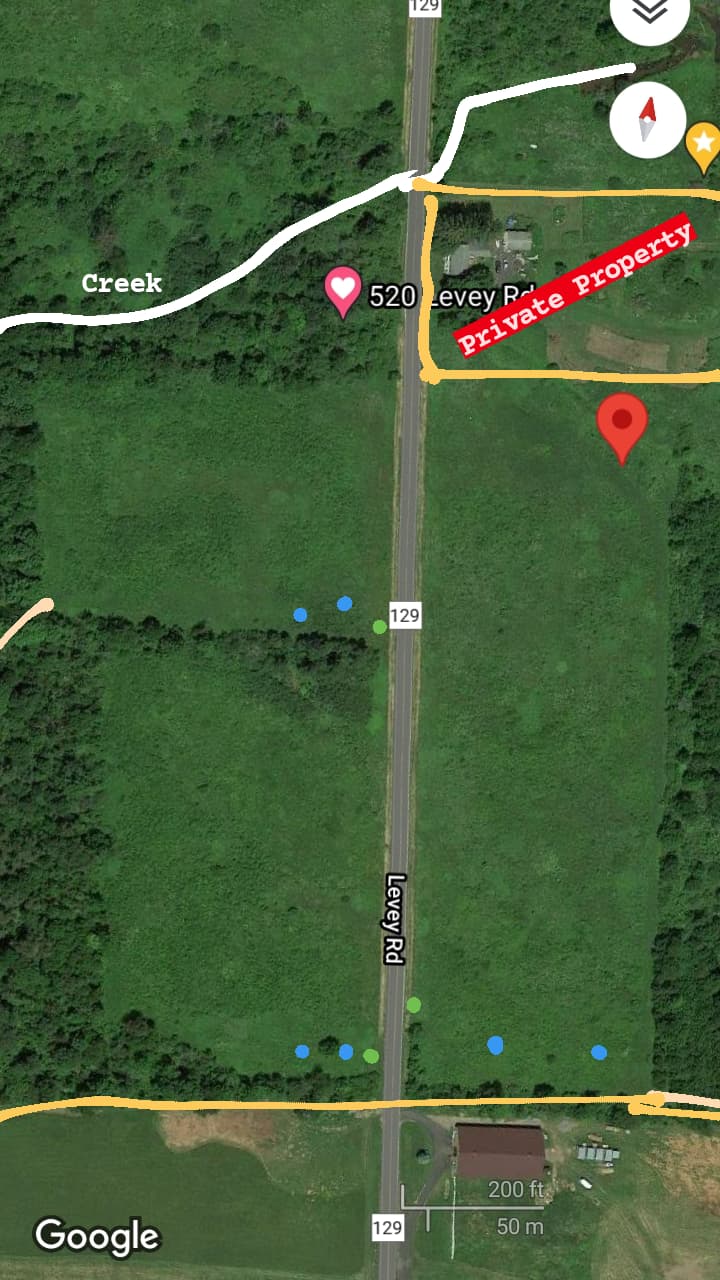Viewport: 720px width, 1280px height.
Task: Open the map layers button
Action: [650, 14]
